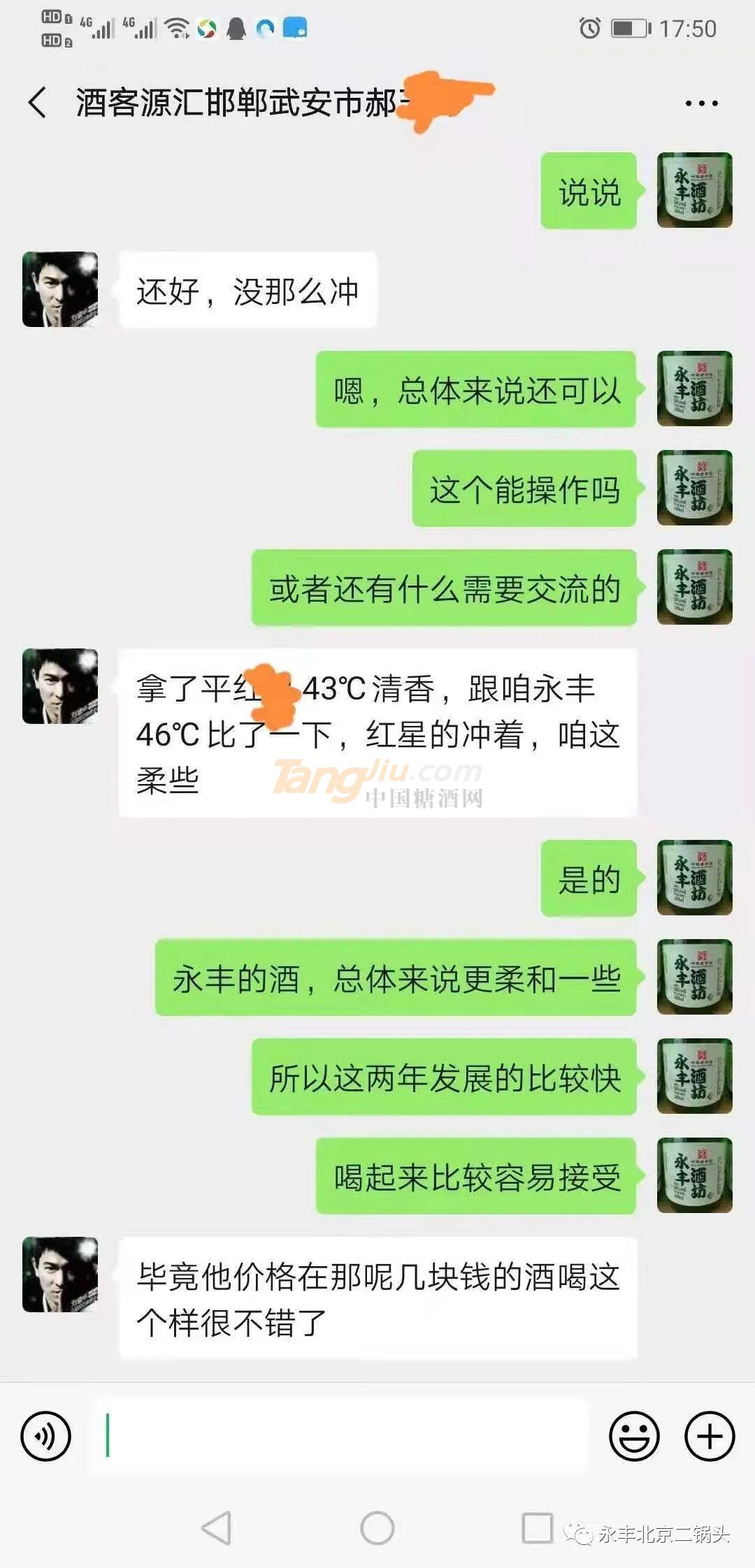The image size is (755, 1568).
Task: Go back from the chat
Action: point(38,103)
